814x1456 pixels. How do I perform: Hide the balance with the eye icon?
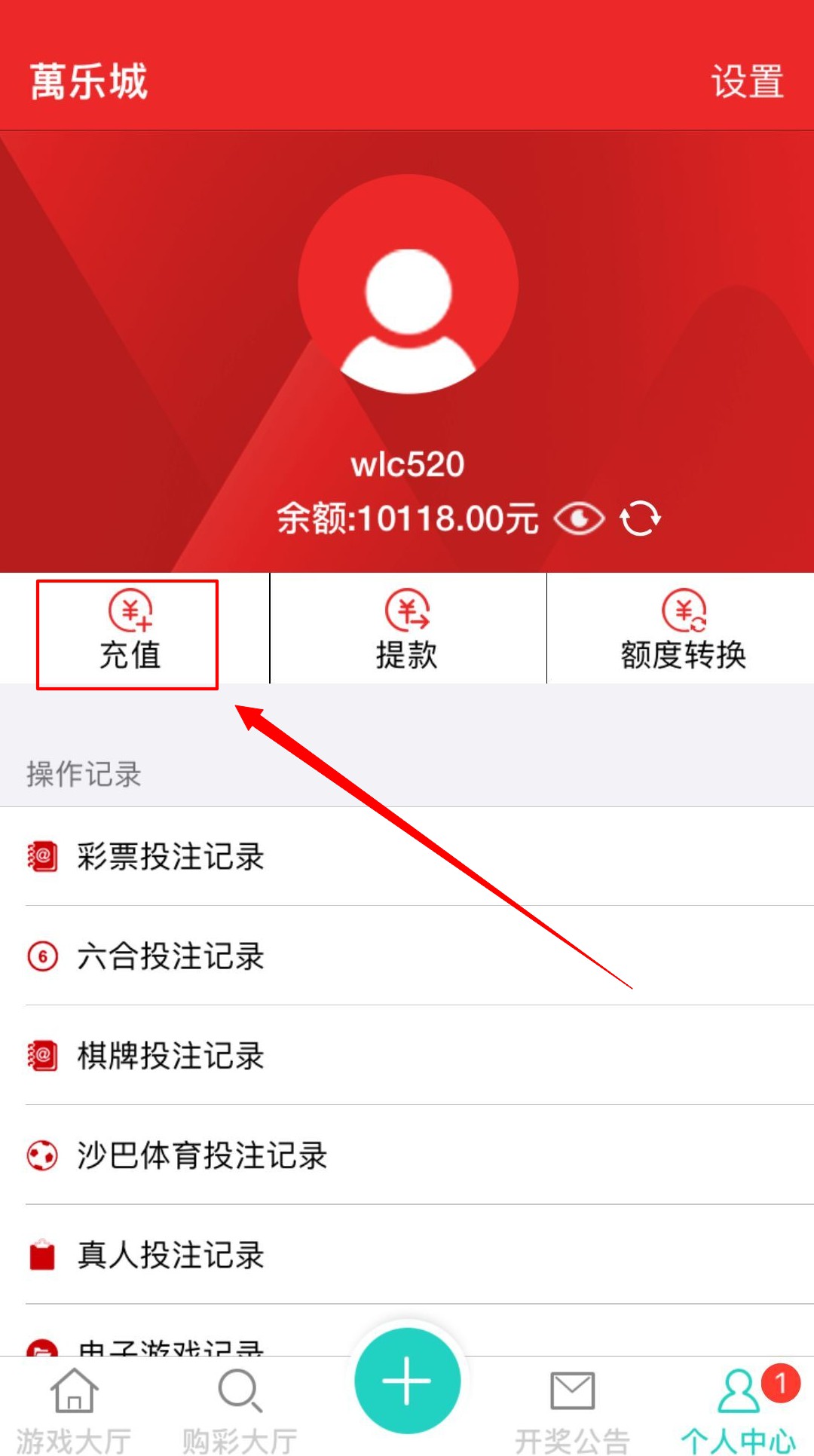tap(579, 518)
